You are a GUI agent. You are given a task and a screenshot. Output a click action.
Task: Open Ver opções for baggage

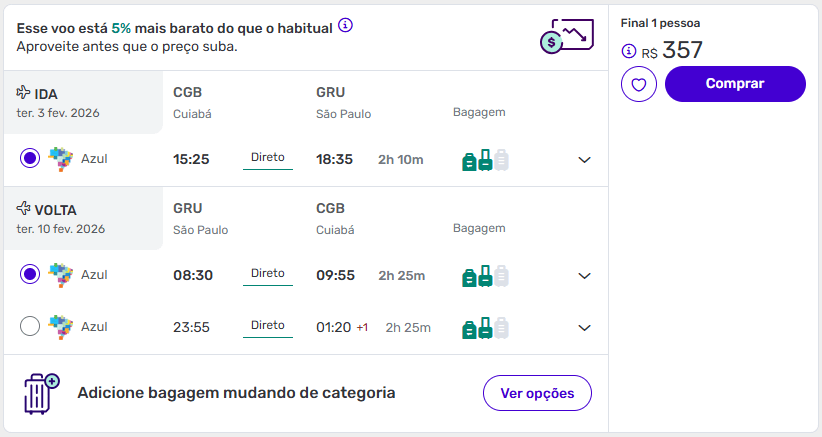tap(537, 393)
